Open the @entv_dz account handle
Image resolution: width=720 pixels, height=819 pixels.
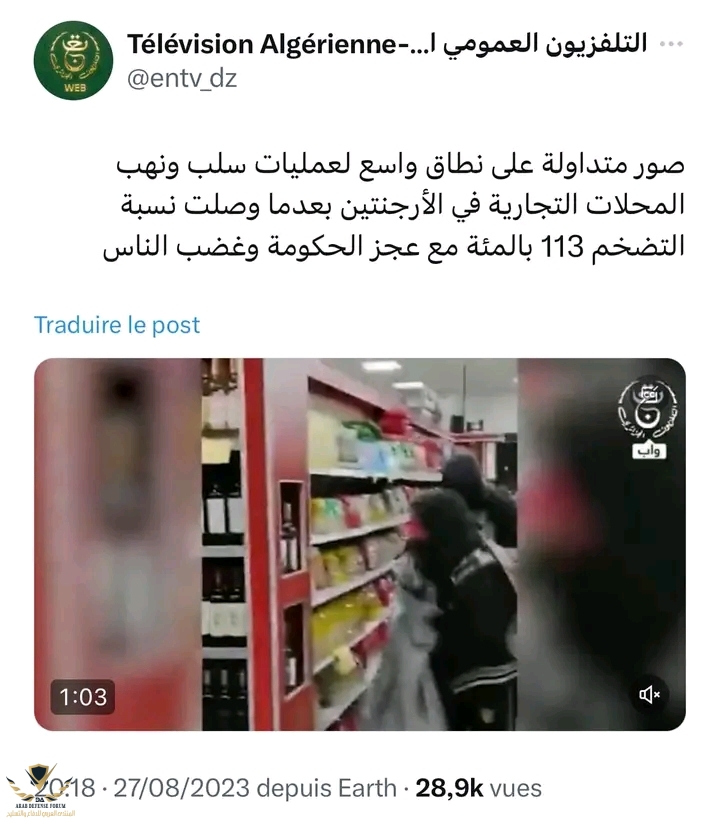pos(182,79)
